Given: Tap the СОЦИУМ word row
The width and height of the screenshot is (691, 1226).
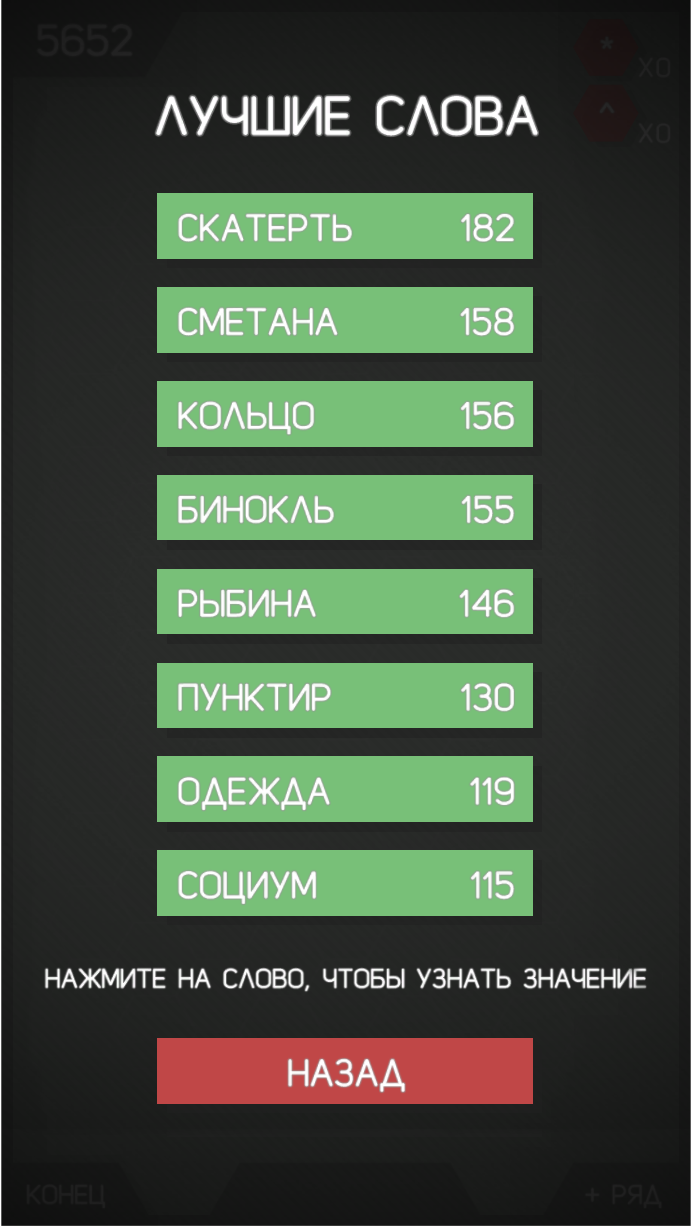Looking at the screenshot, I should pyautogui.click(x=344, y=884).
